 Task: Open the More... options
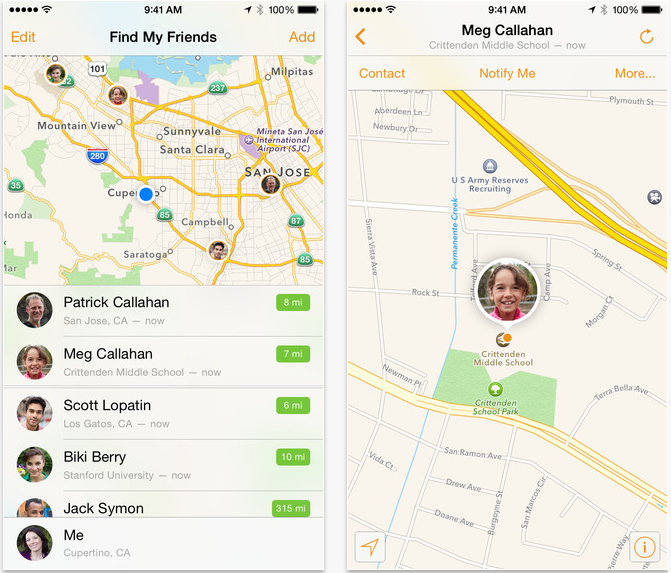[x=635, y=73]
